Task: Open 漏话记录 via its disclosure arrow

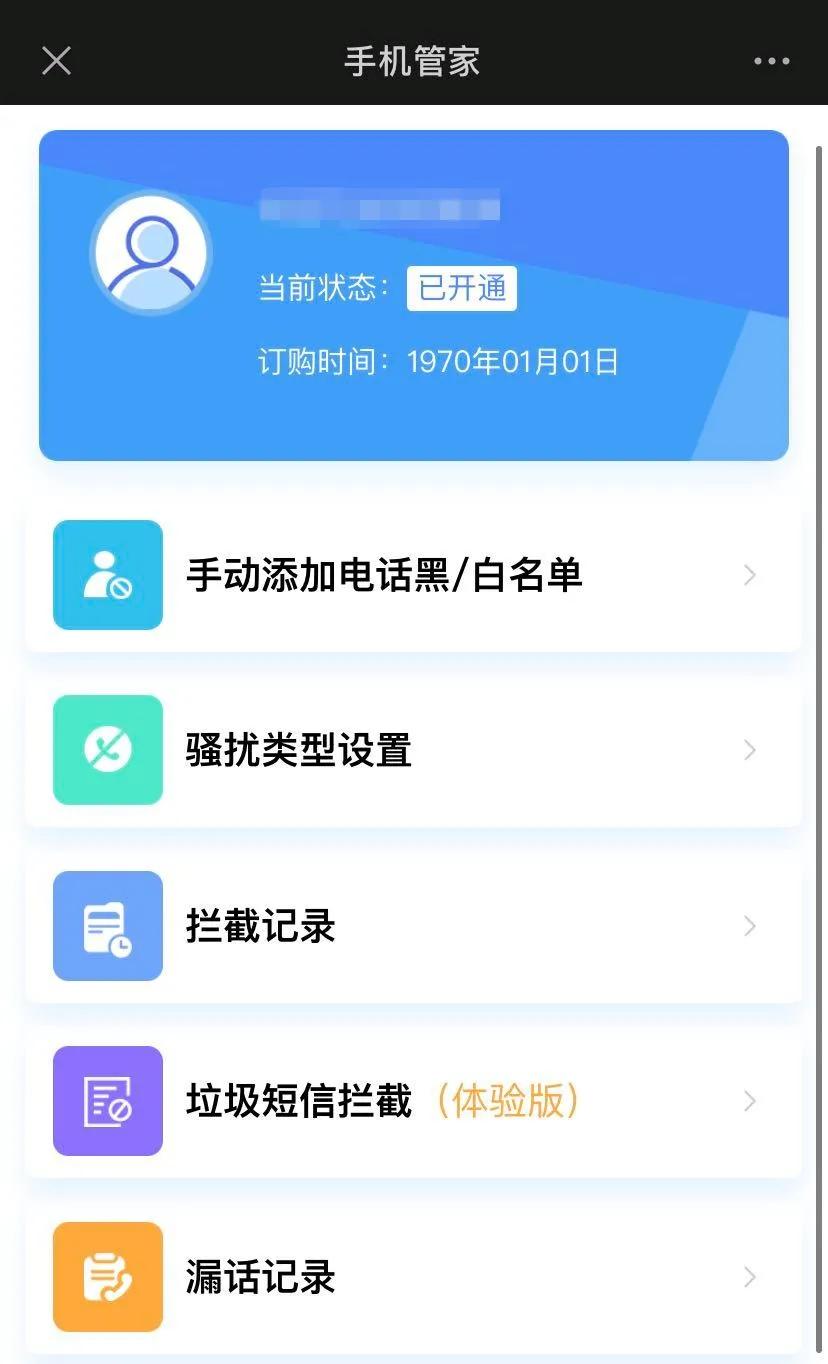Action: click(749, 1277)
